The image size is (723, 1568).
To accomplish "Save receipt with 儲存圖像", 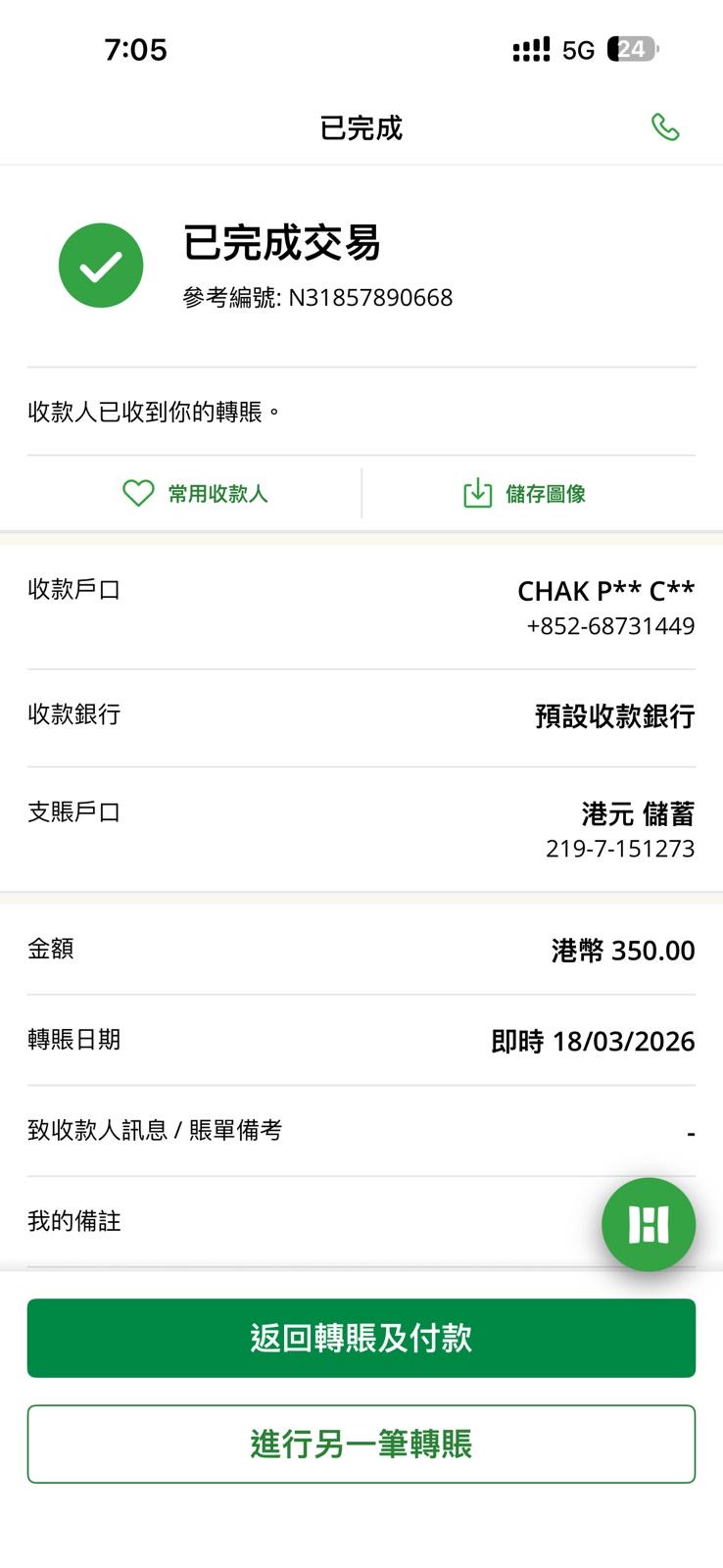I will click(x=524, y=493).
